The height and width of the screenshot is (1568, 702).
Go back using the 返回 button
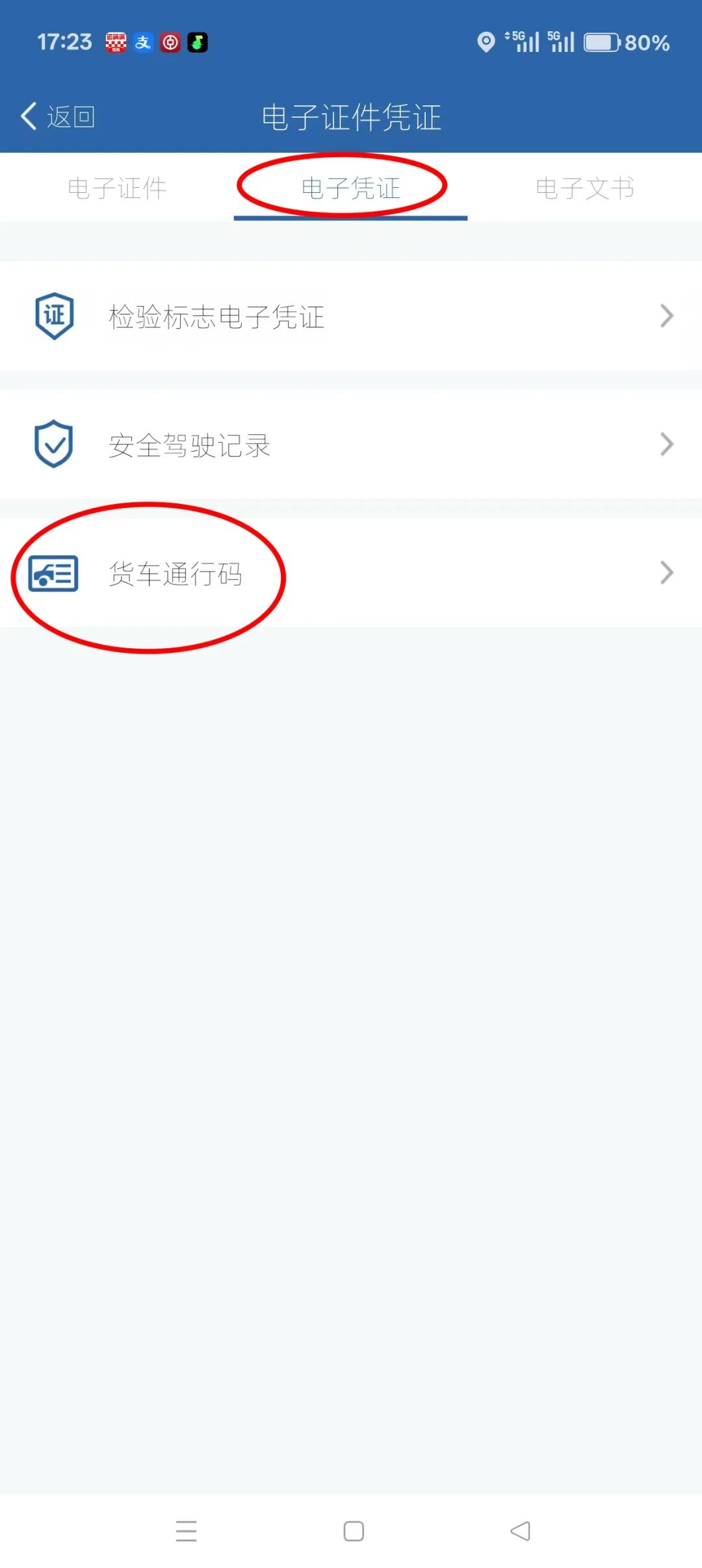pos(58,117)
